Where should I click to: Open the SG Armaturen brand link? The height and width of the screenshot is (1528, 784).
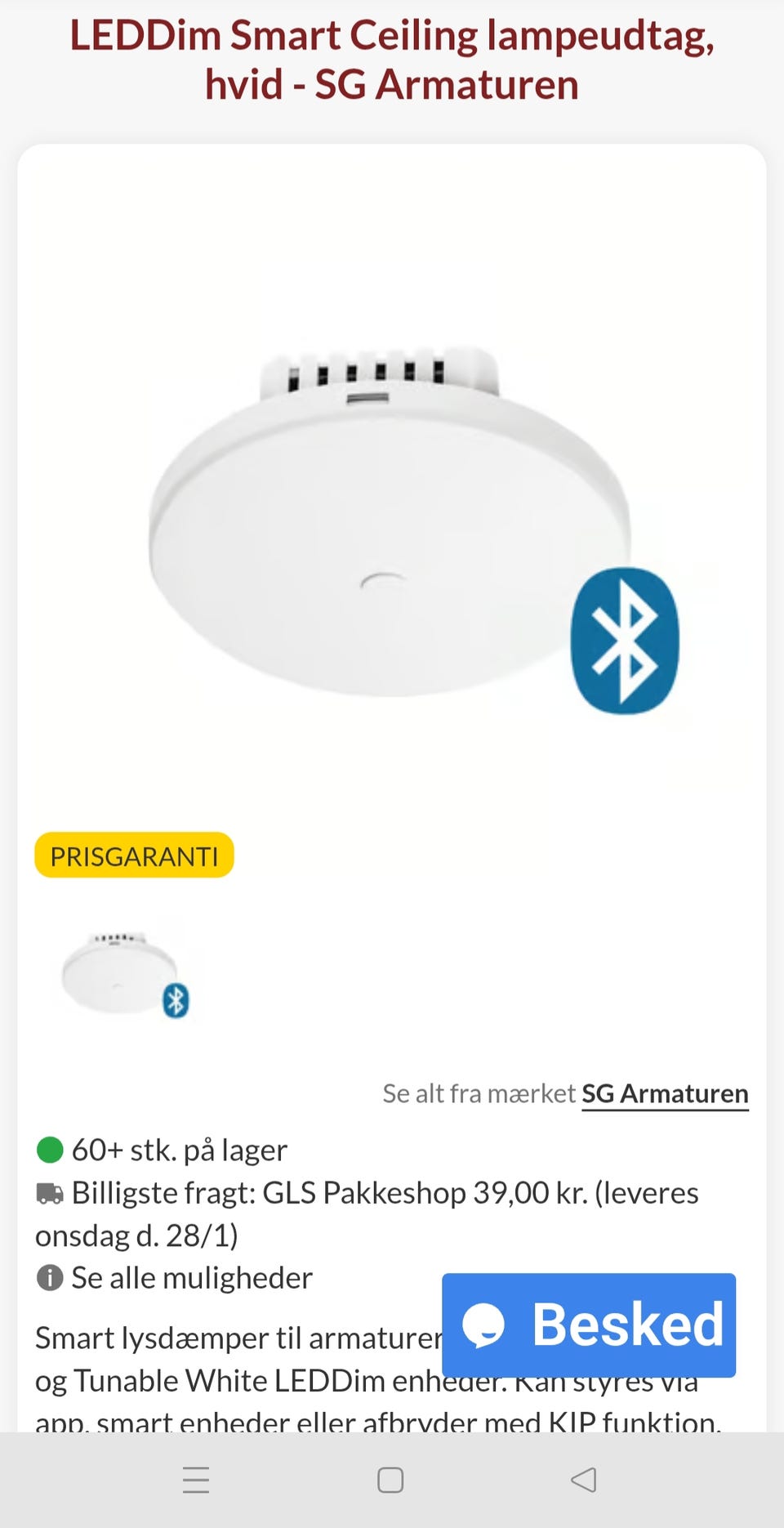point(664,1094)
